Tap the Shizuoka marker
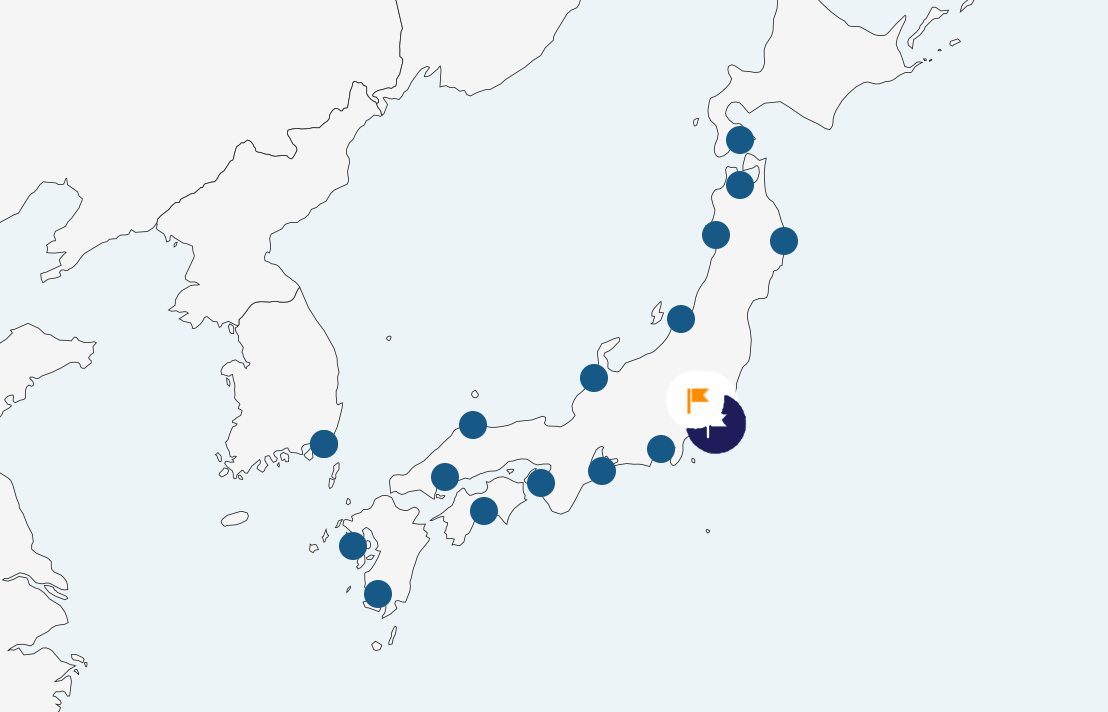This screenshot has height=712, width=1108. pyautogui.click(x=661, y=449)
